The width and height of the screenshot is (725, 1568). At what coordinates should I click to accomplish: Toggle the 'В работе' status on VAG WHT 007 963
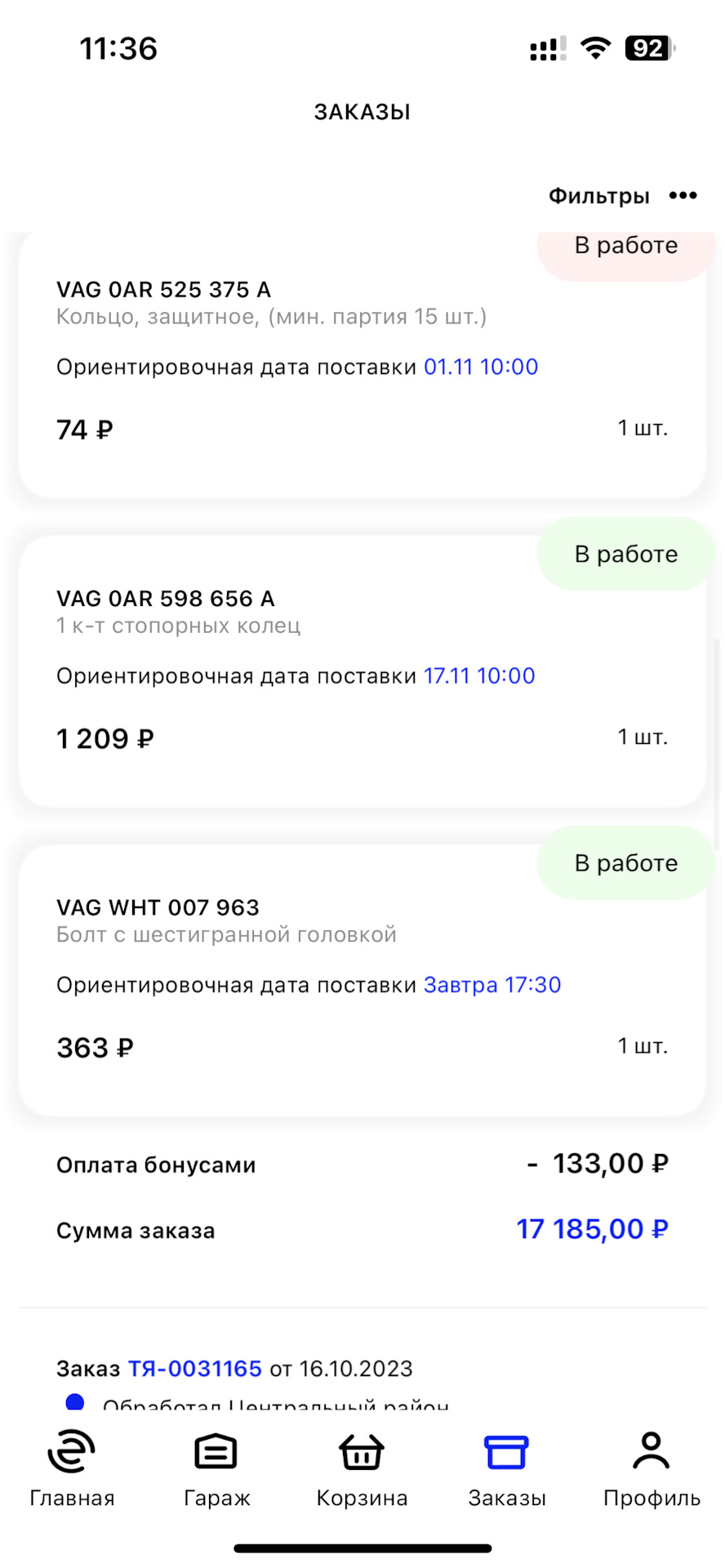click(625, 863)
